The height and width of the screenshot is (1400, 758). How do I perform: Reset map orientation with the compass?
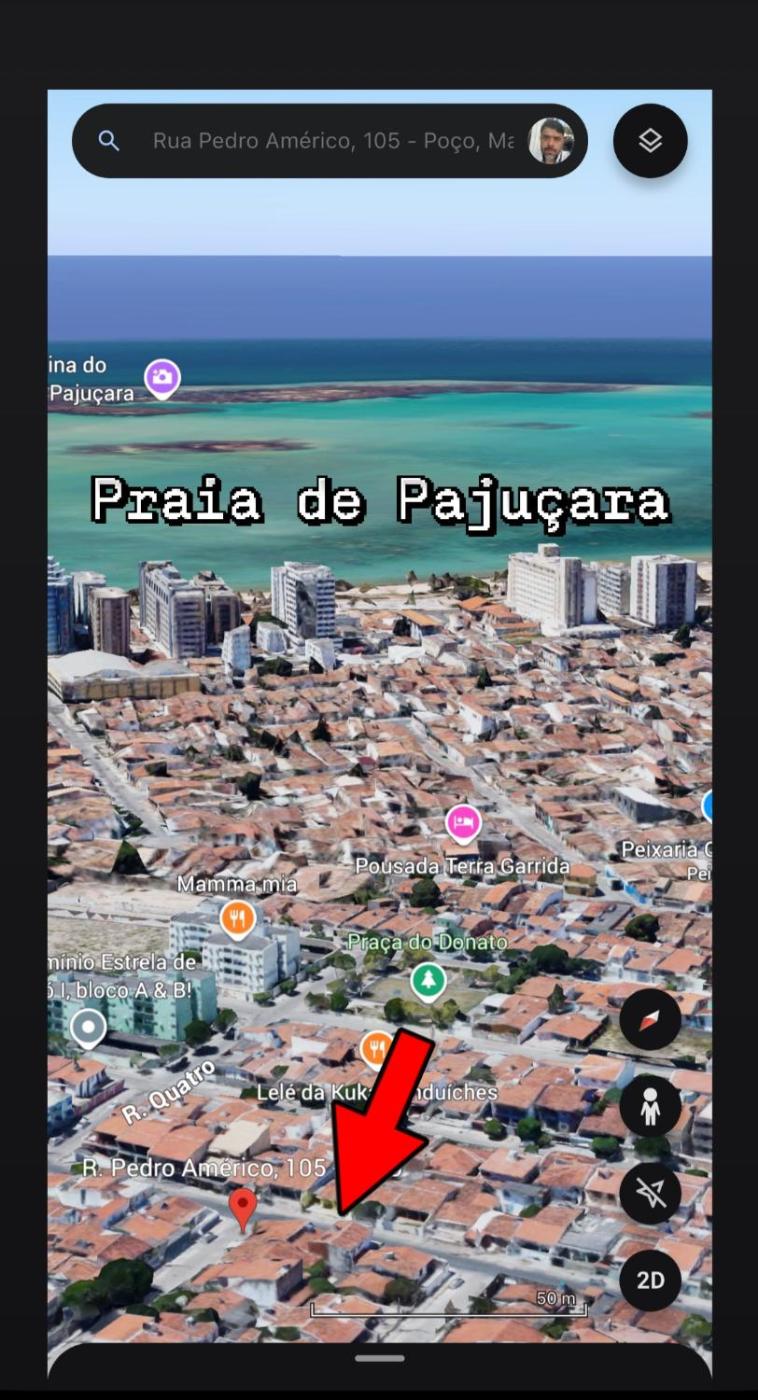(650, 1020)
